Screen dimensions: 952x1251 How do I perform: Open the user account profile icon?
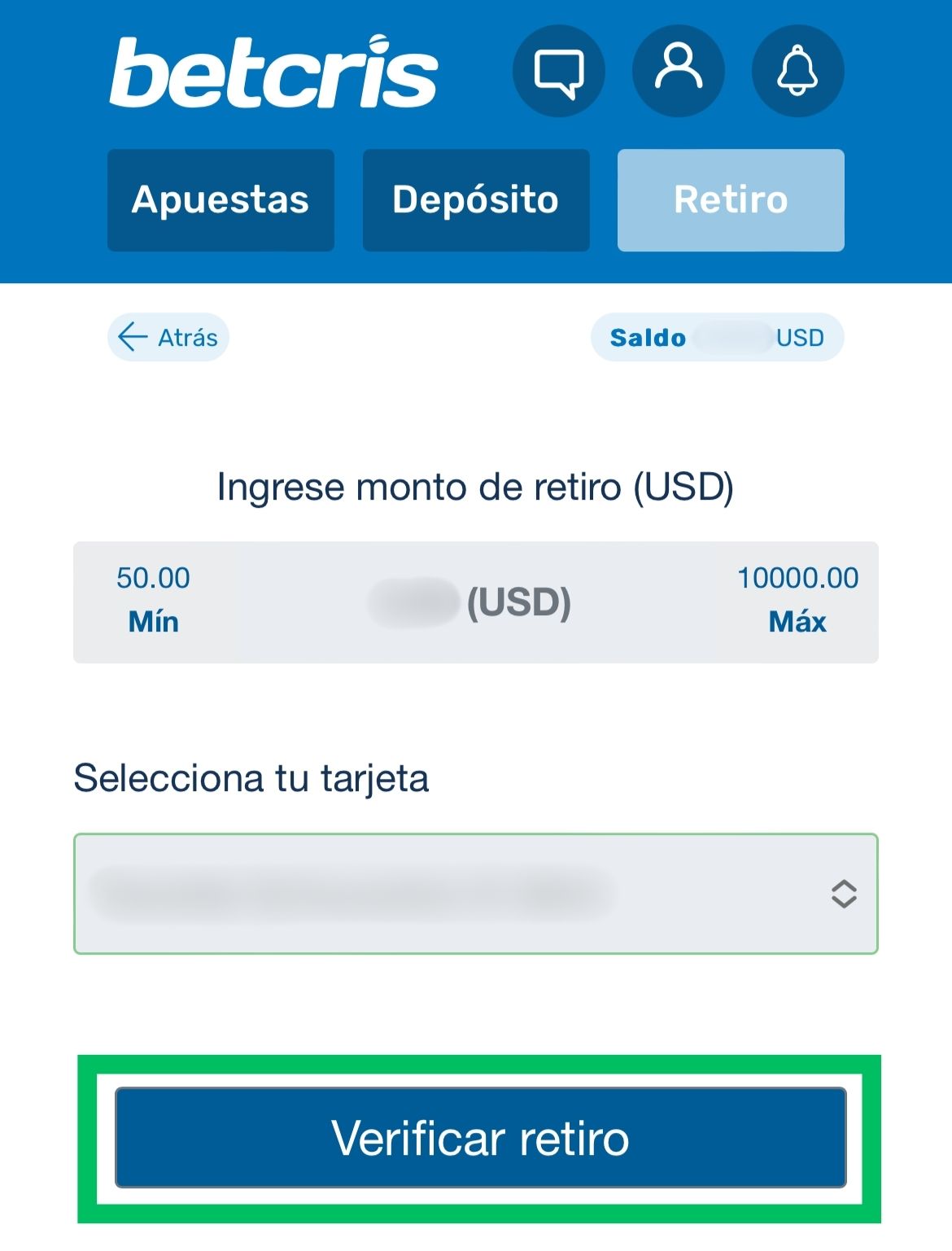[x=678, y=71]
